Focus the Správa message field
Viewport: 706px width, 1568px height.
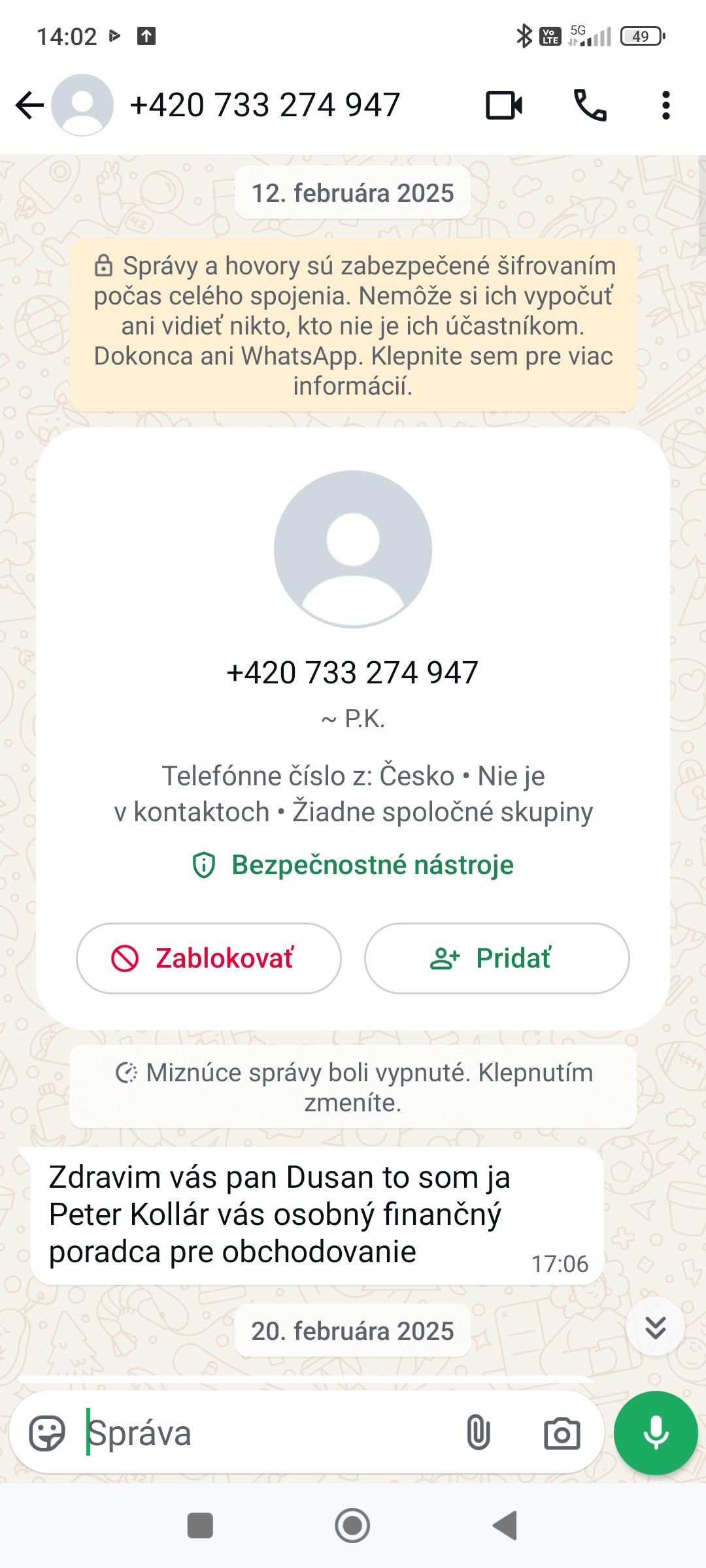[x=261, y=1433]
